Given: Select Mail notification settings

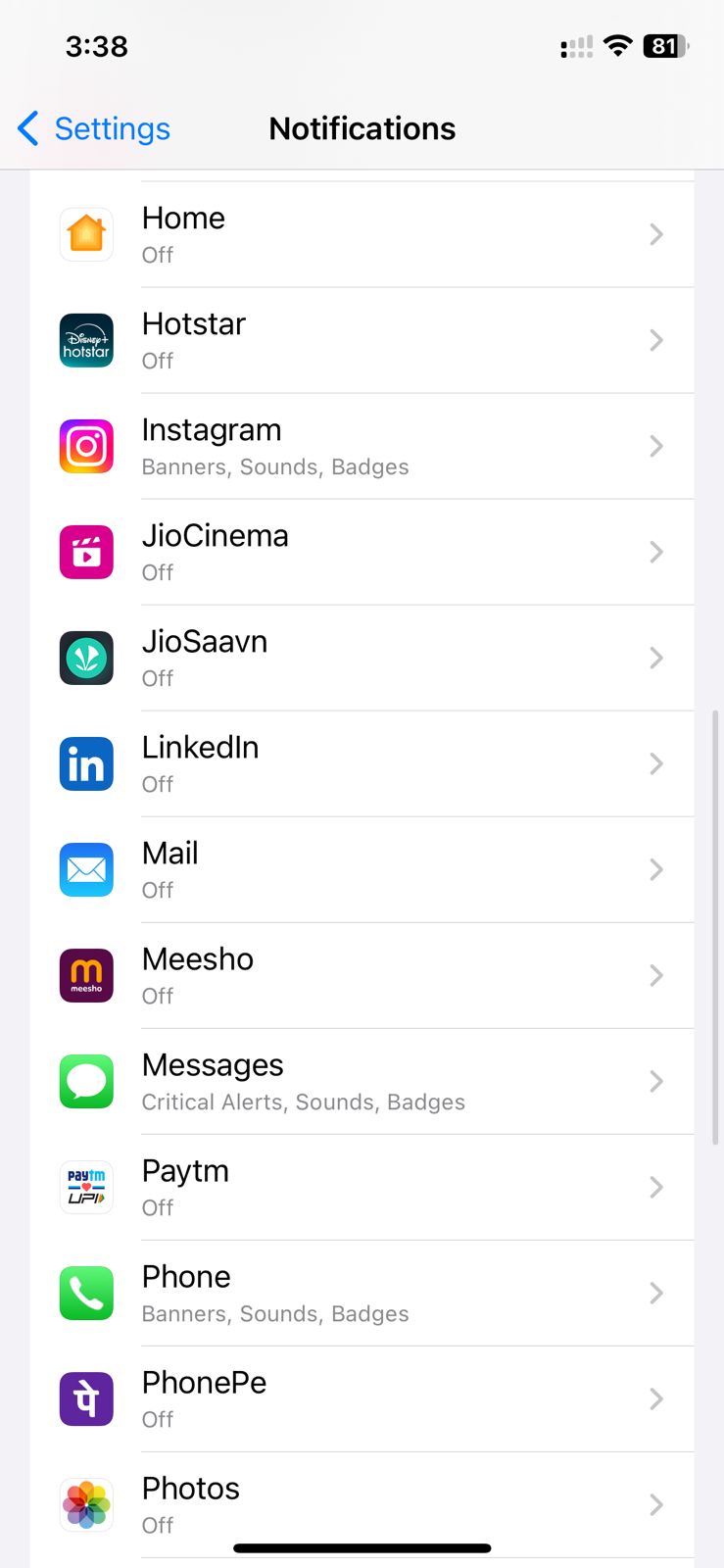Looking at the screenshot, I should [x=362, y=870].
